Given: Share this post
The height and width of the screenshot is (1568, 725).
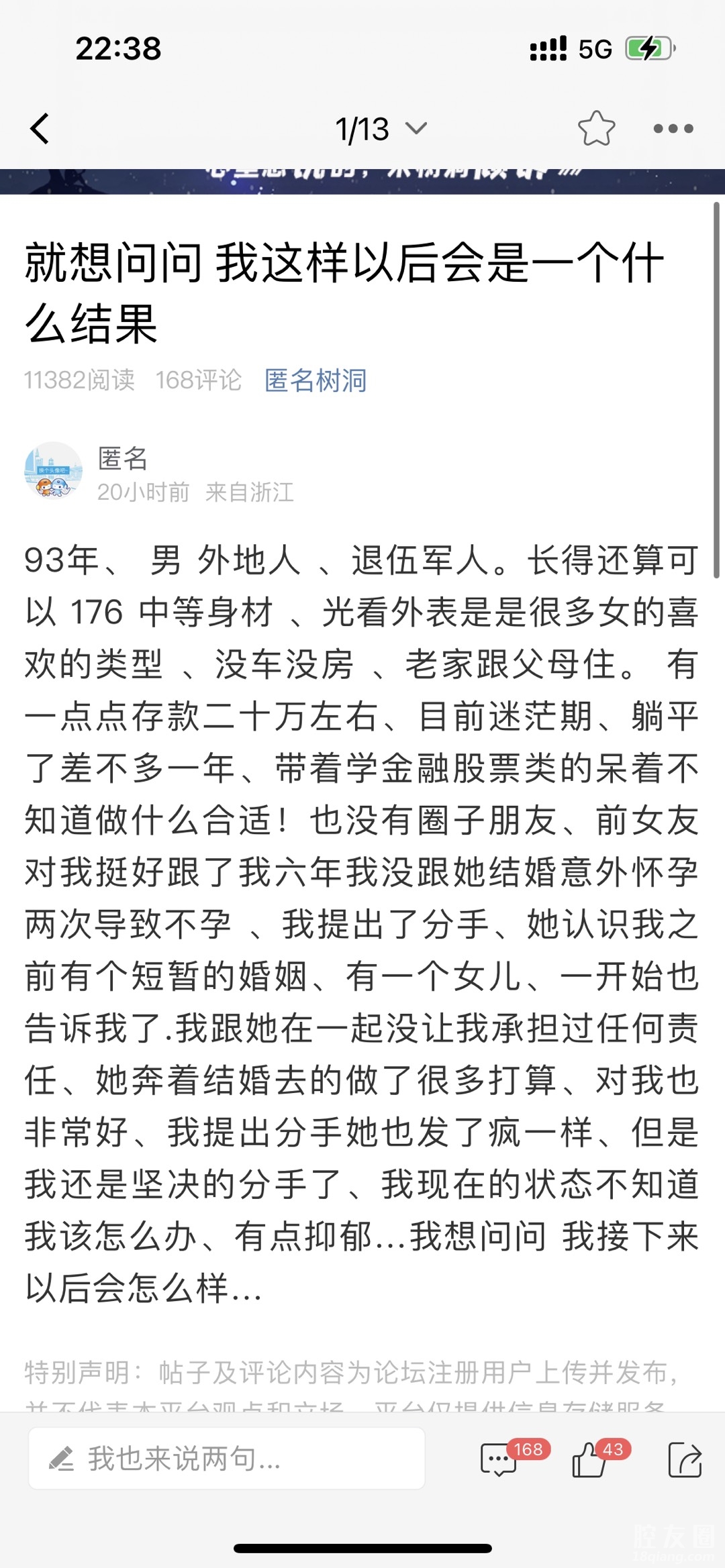Looking at the screenshot, I should (685, 1460).
